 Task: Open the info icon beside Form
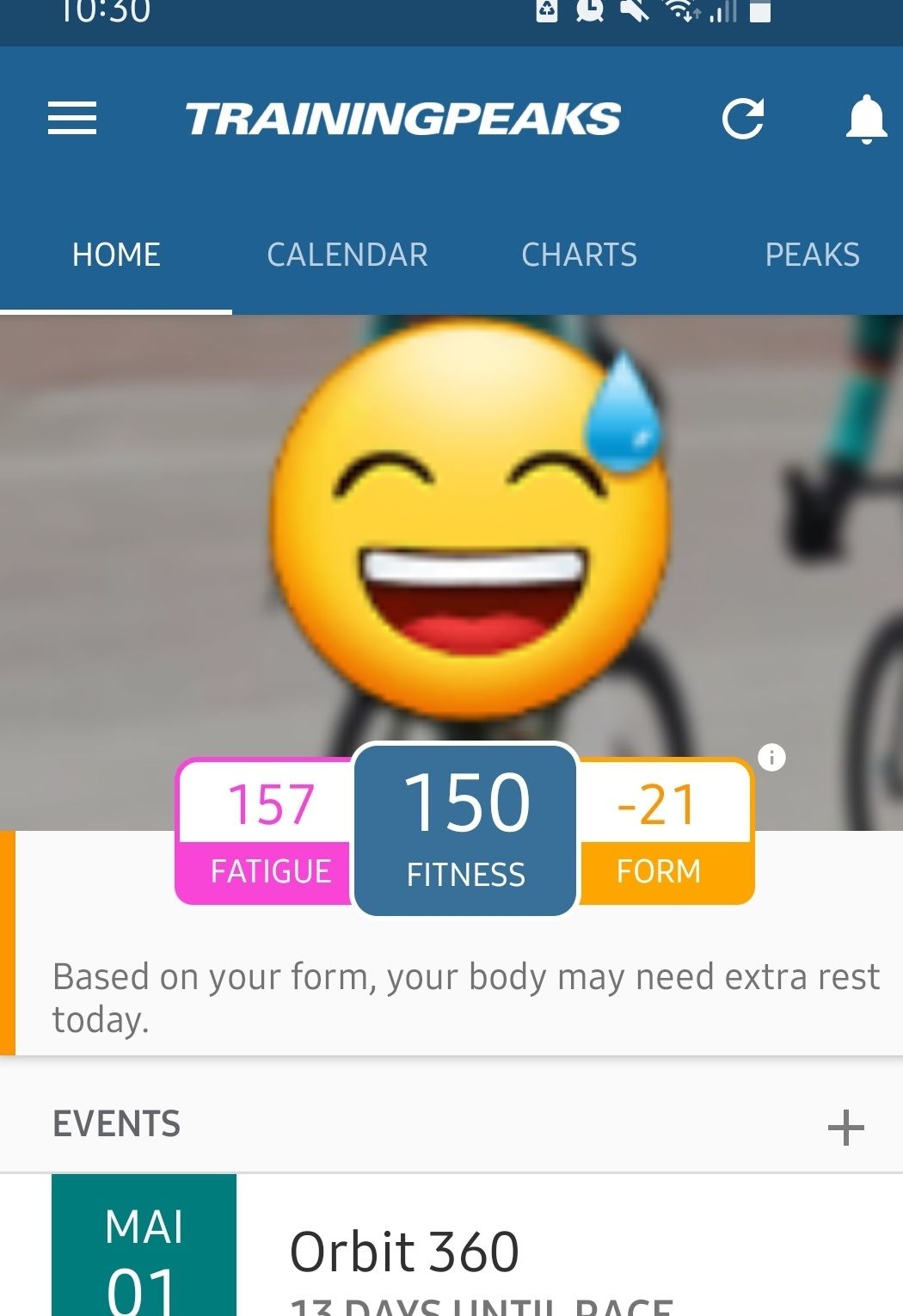(771, 758)
